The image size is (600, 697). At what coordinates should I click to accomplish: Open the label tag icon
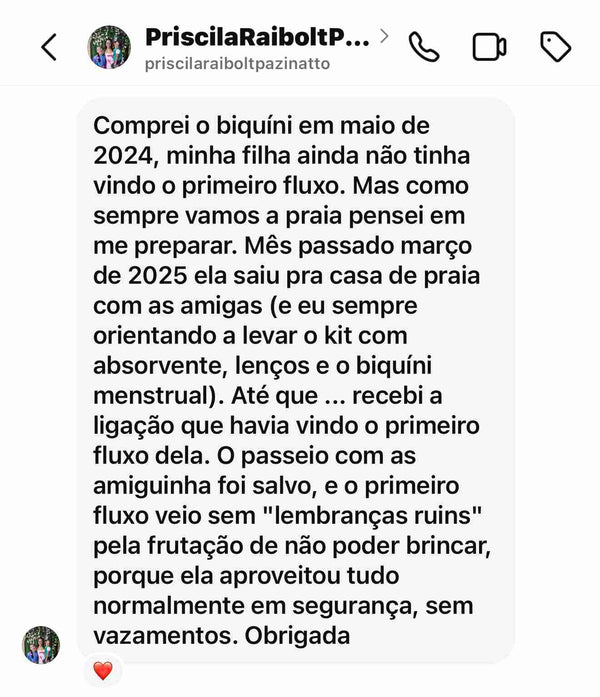point(555,47)
